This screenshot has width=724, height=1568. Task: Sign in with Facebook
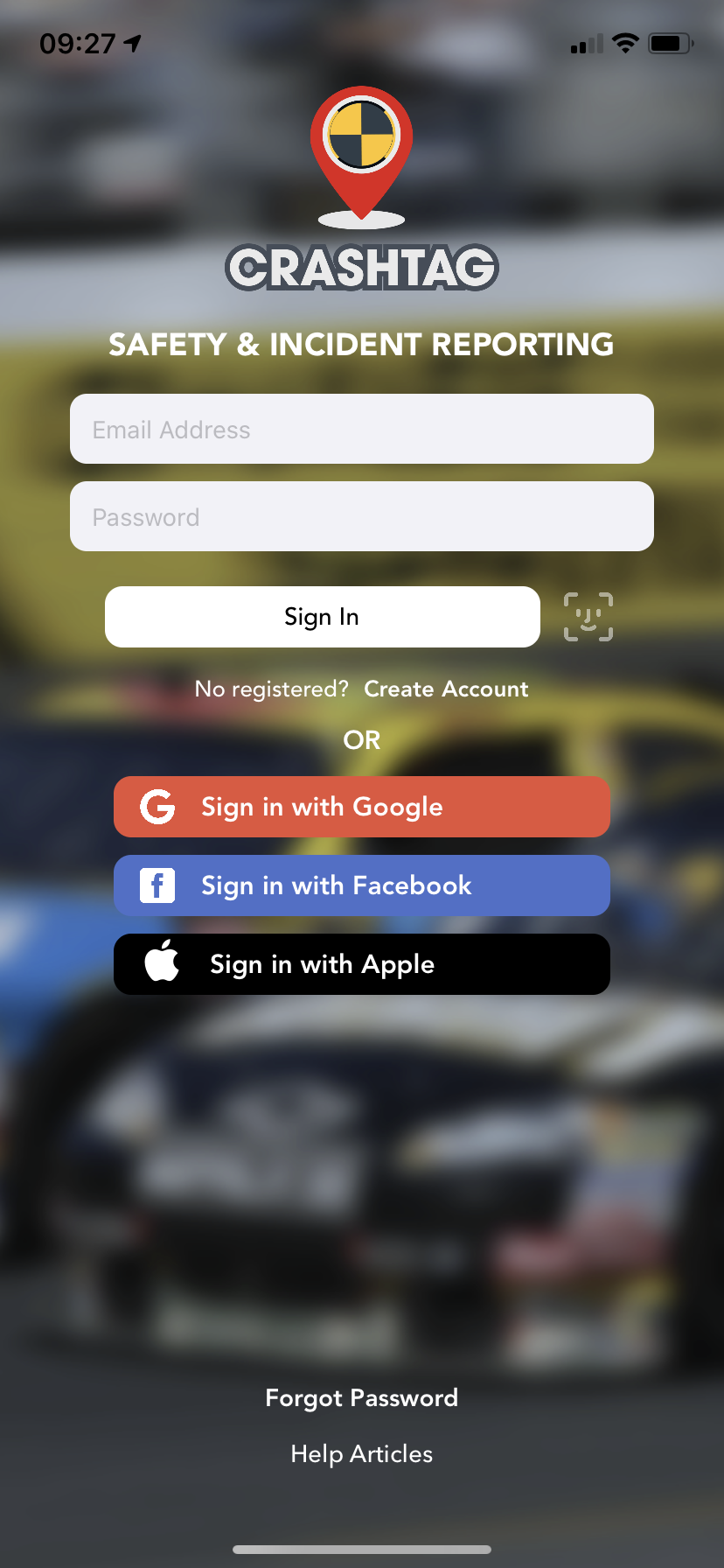[362, 885]
